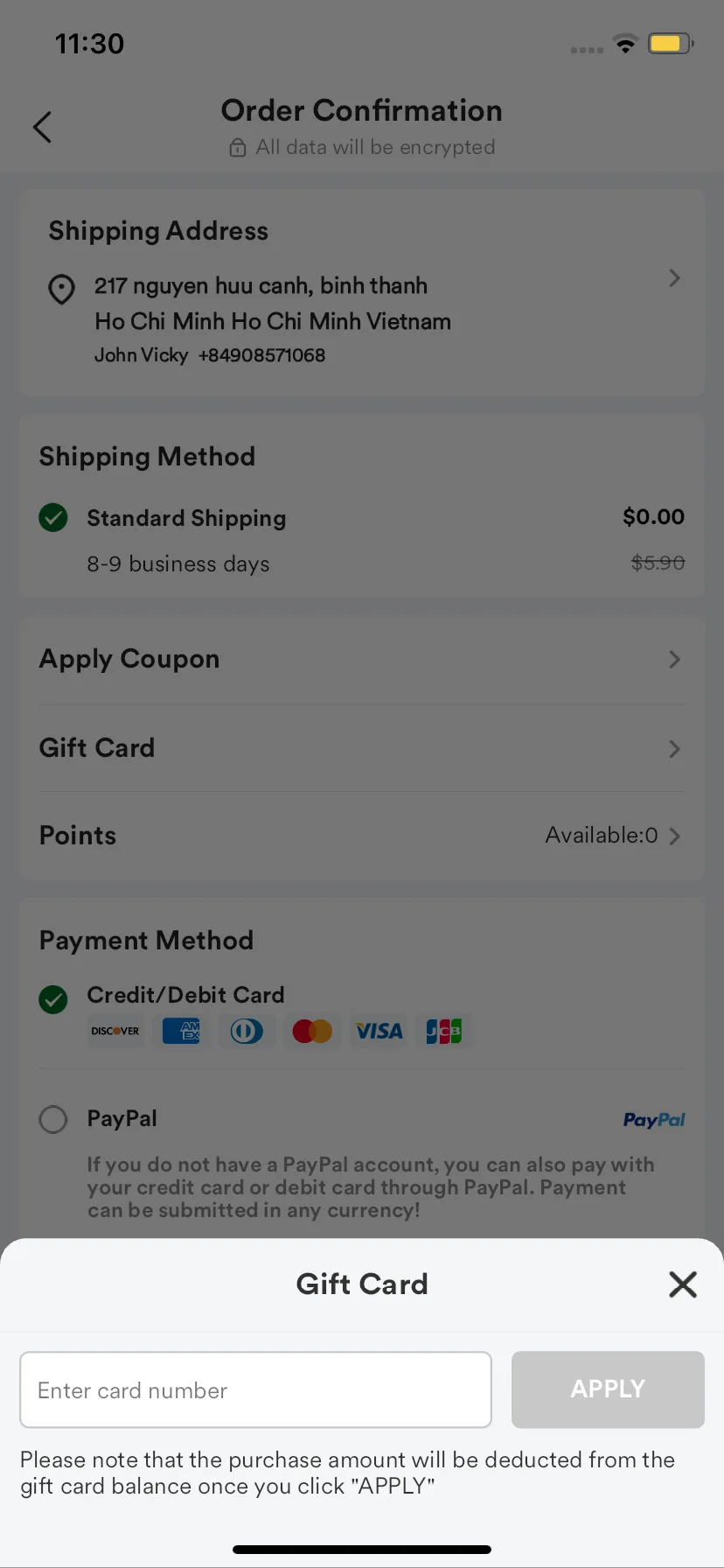
Task: Close the Gift Card sheet
Action: (x=682, y=1284)
